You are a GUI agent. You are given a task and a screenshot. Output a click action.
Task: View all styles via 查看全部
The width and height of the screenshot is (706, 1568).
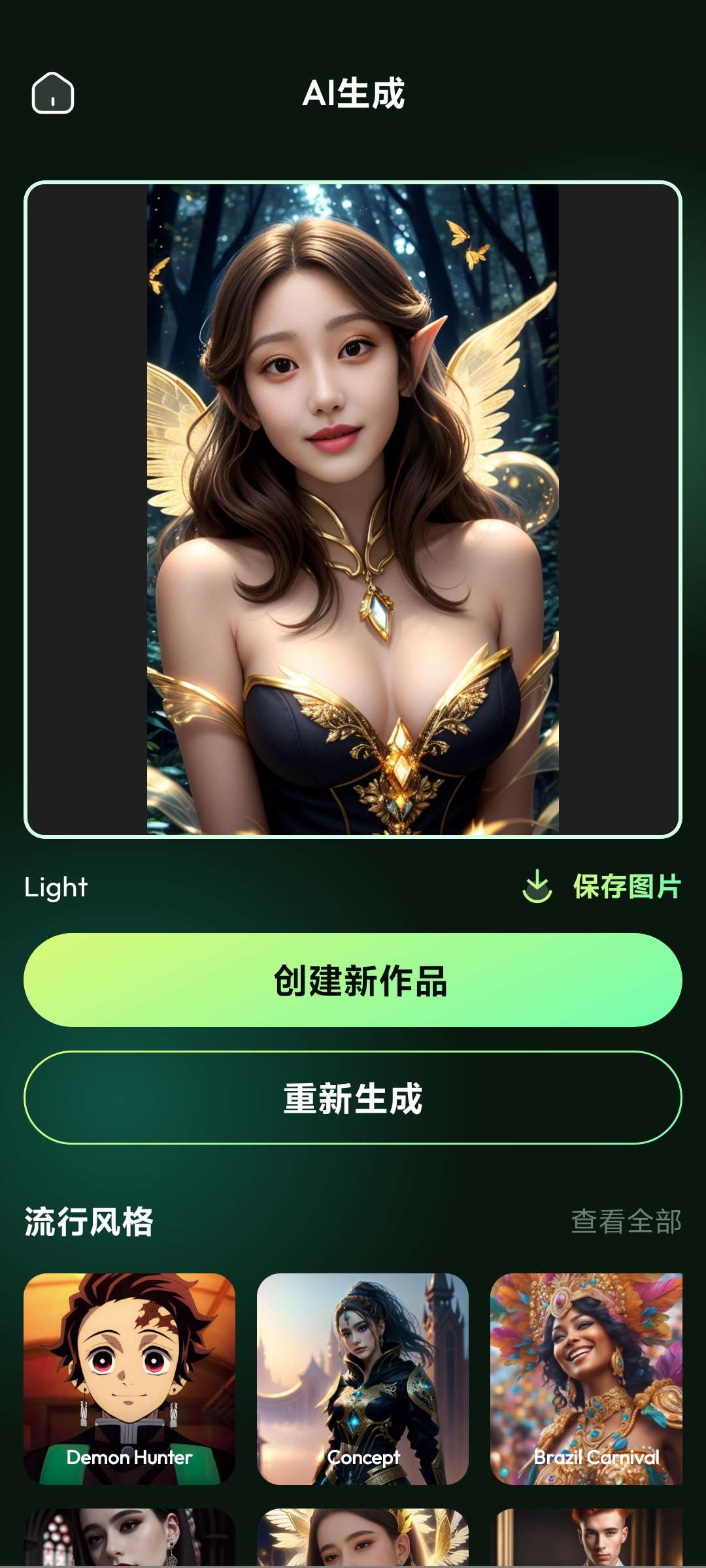(x=626, y=1222)
